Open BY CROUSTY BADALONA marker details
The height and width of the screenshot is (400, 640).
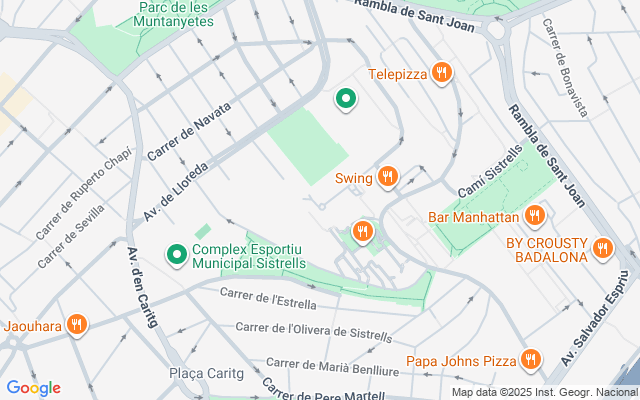[601, 247]
